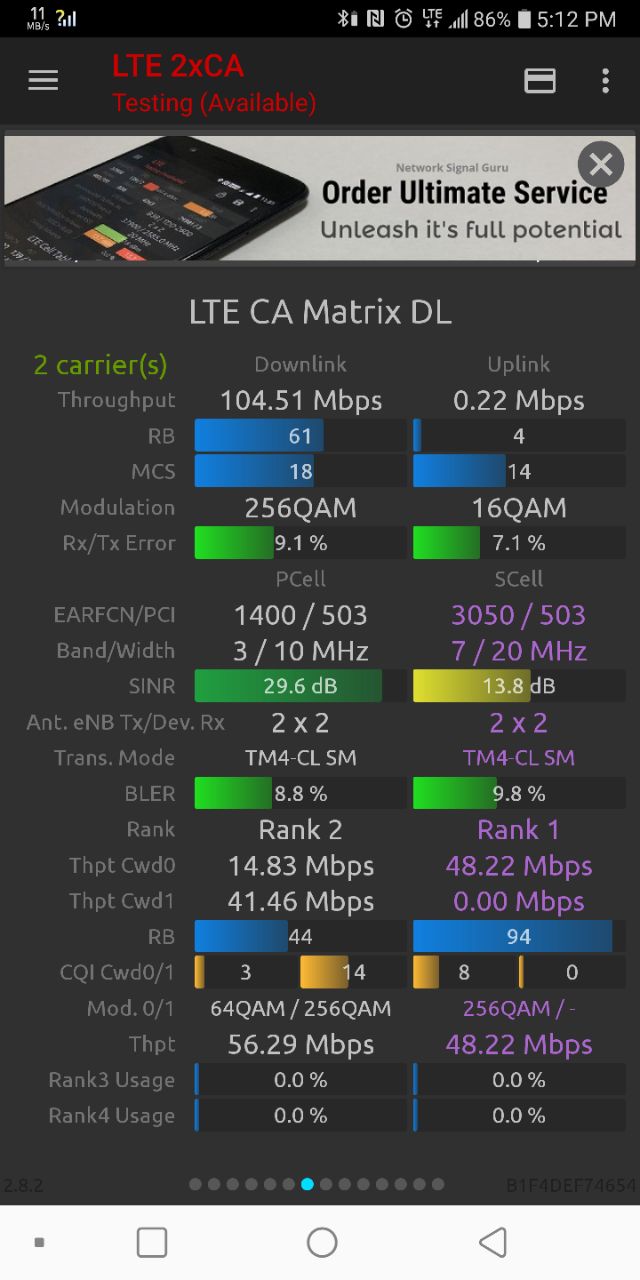Screen dimensions: 640x1280
Task: Dismiss the Order Ultimate Service ad
Action: pyautogui.click(x=600, y=164)
